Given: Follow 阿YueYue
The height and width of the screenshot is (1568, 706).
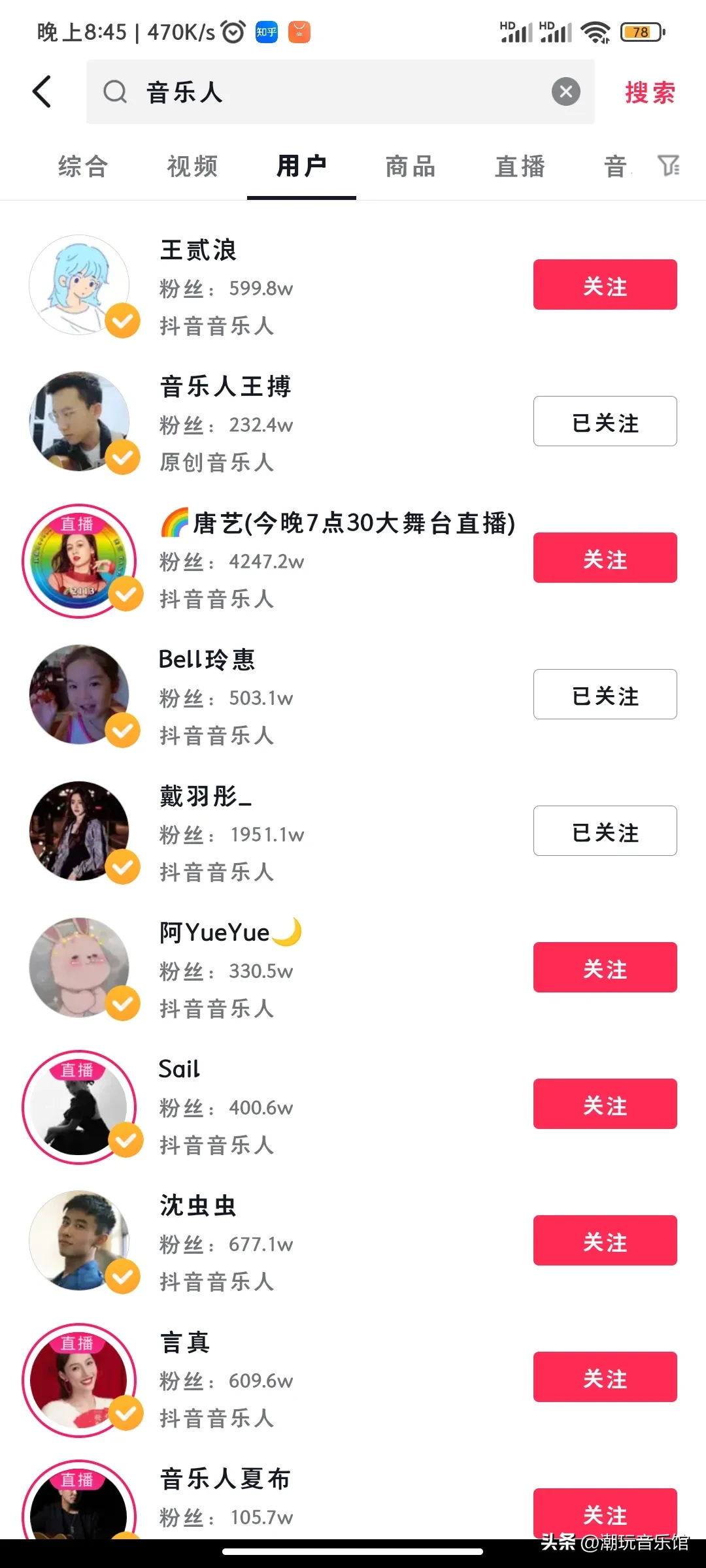Looking at the screenshot, I should pos(605,968).
